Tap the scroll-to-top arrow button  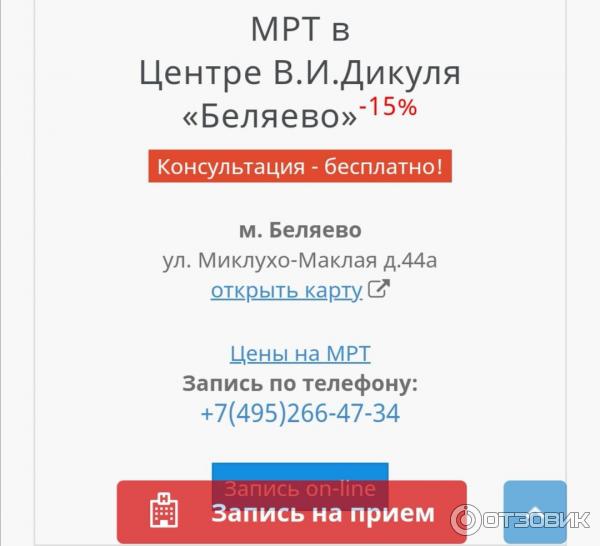[x=534, y=513]
